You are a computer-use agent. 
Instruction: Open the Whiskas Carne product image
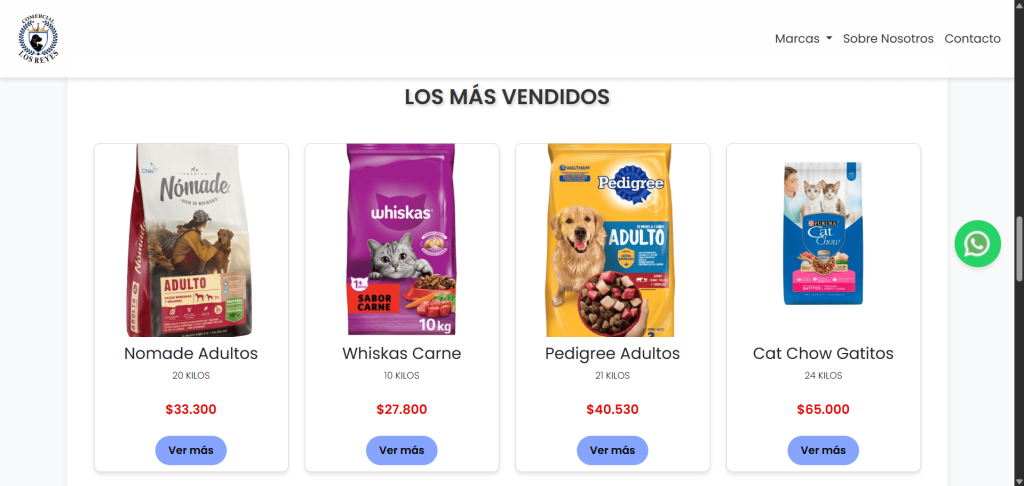(x=401, y=240)
